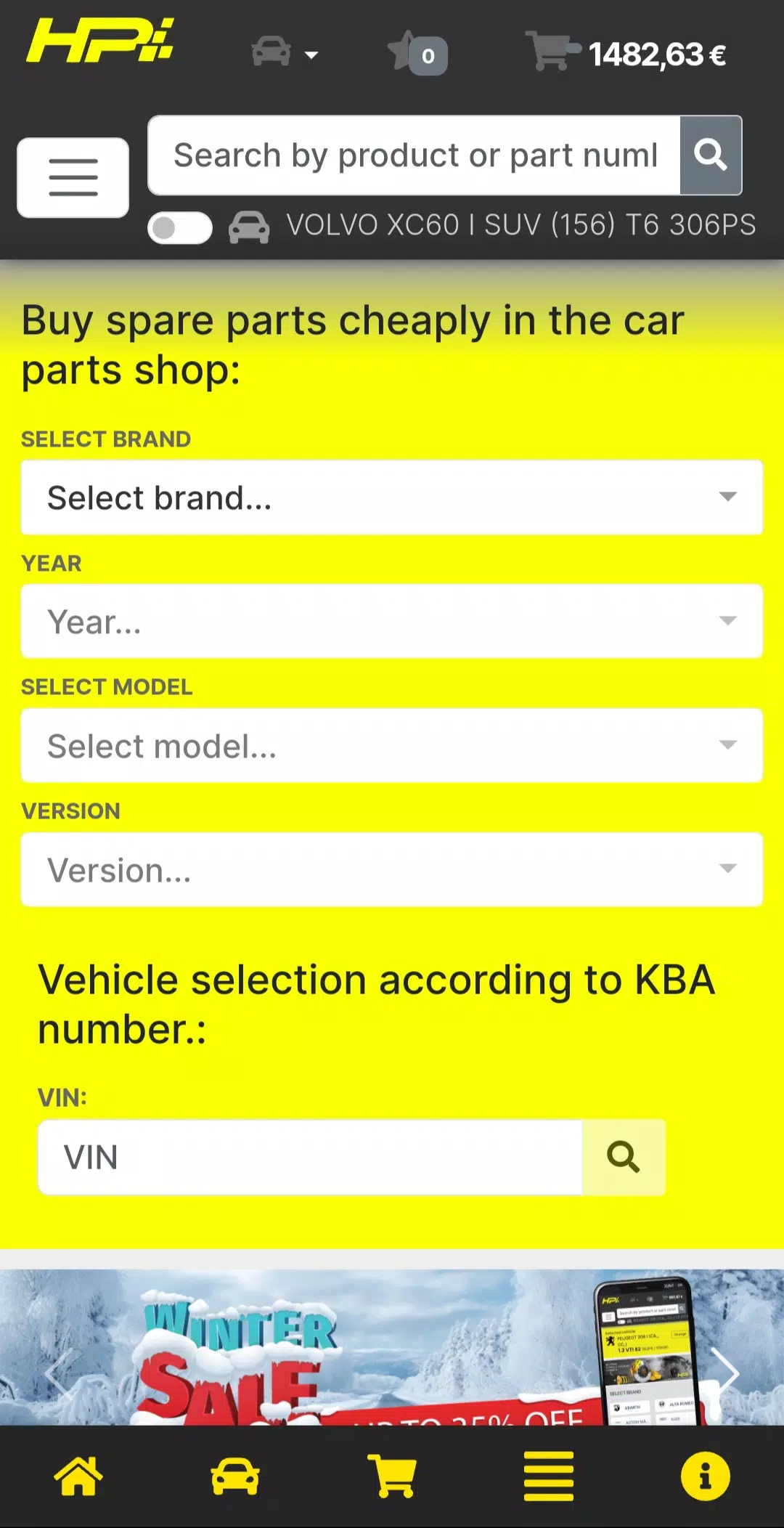The image size is (784, 1528).
Task: Focus the VIN input field
Action: click(x=310, y=1158)
